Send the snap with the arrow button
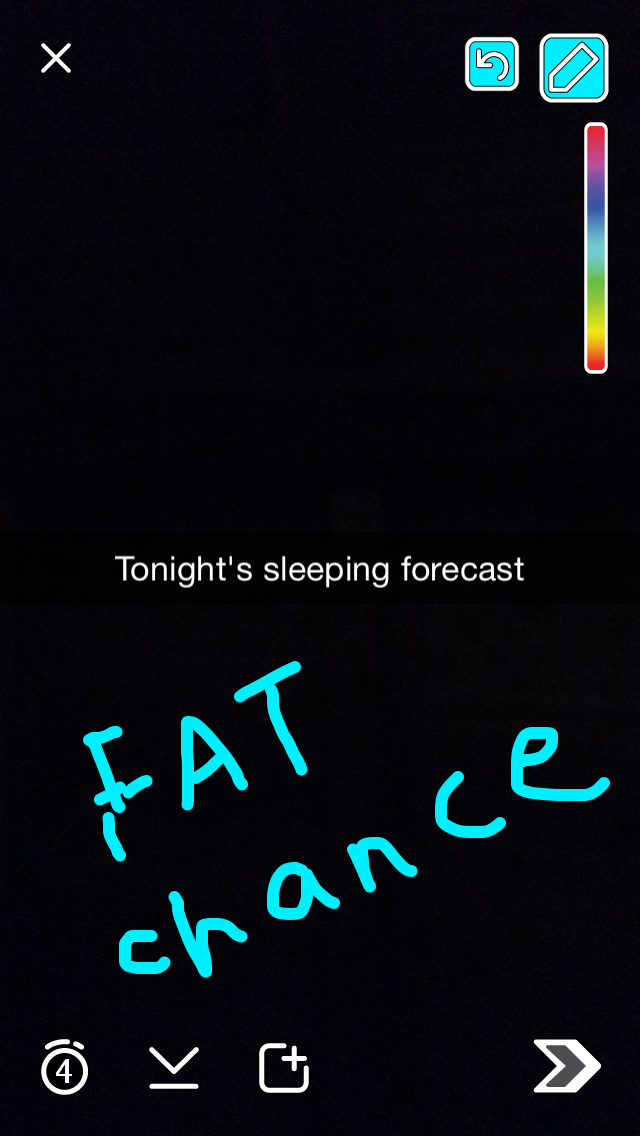This screenshot has height=1136, width=640. tap(567, 1066)
